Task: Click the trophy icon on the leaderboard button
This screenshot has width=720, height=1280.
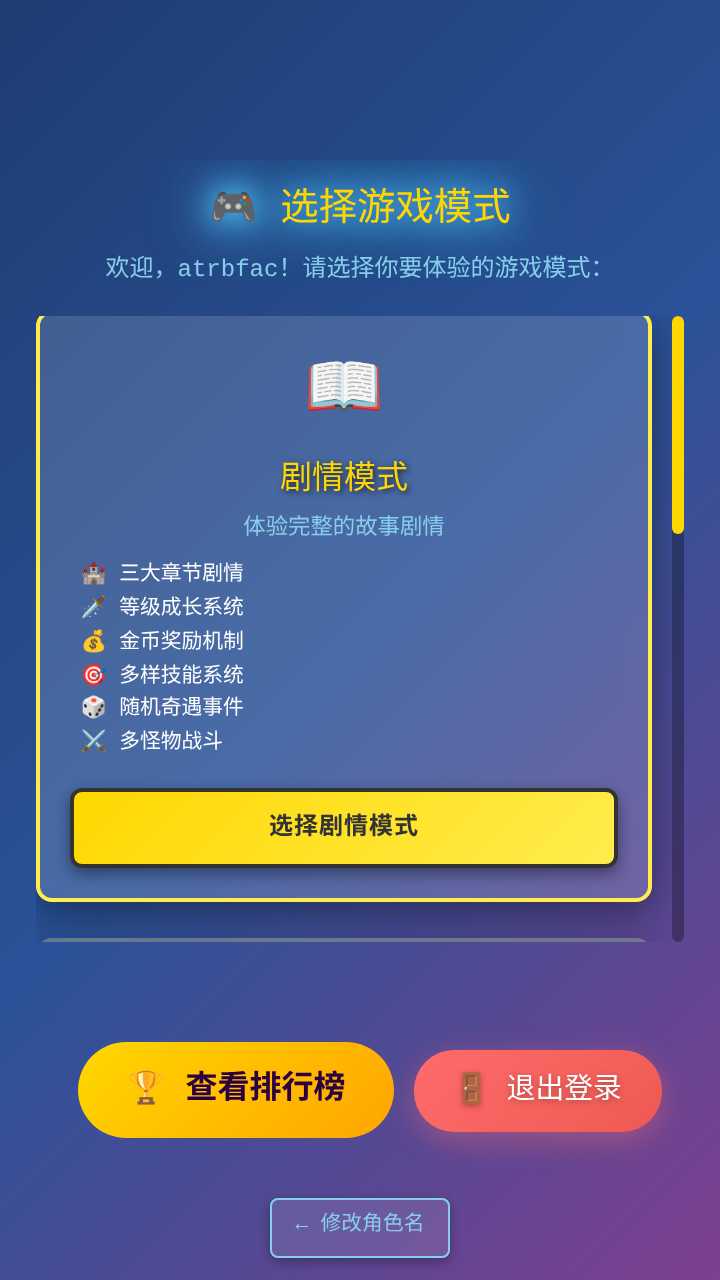Action: (146, 1090)
